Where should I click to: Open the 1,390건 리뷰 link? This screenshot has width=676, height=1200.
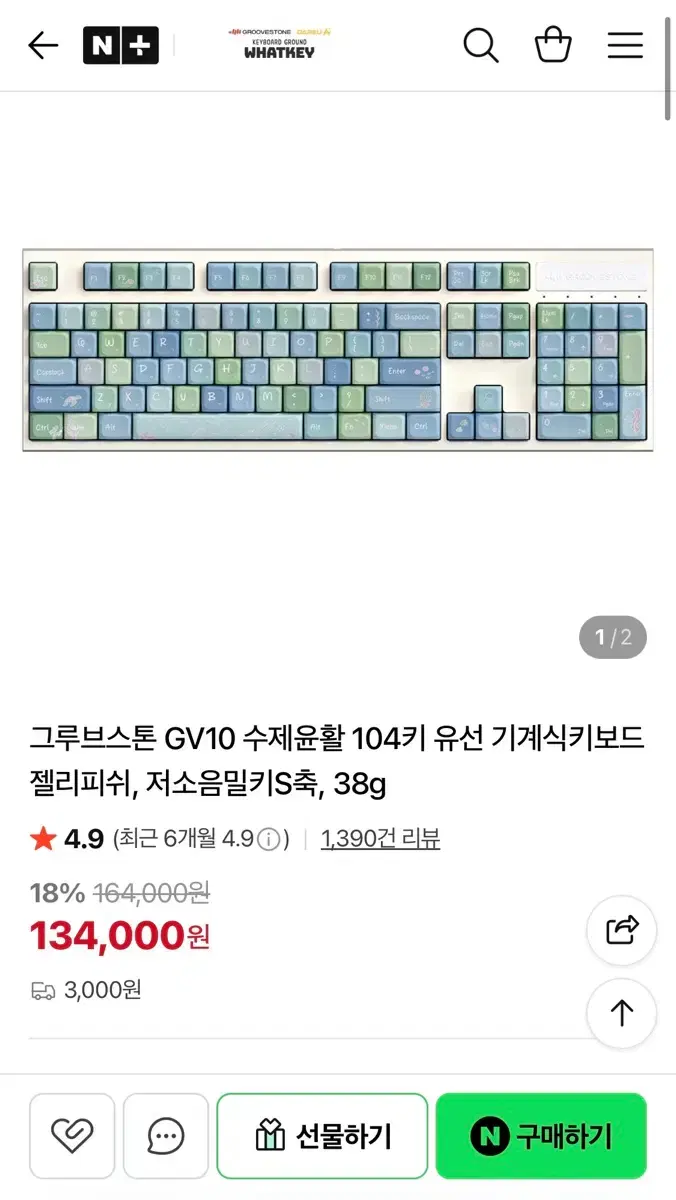tap(380, 838)
